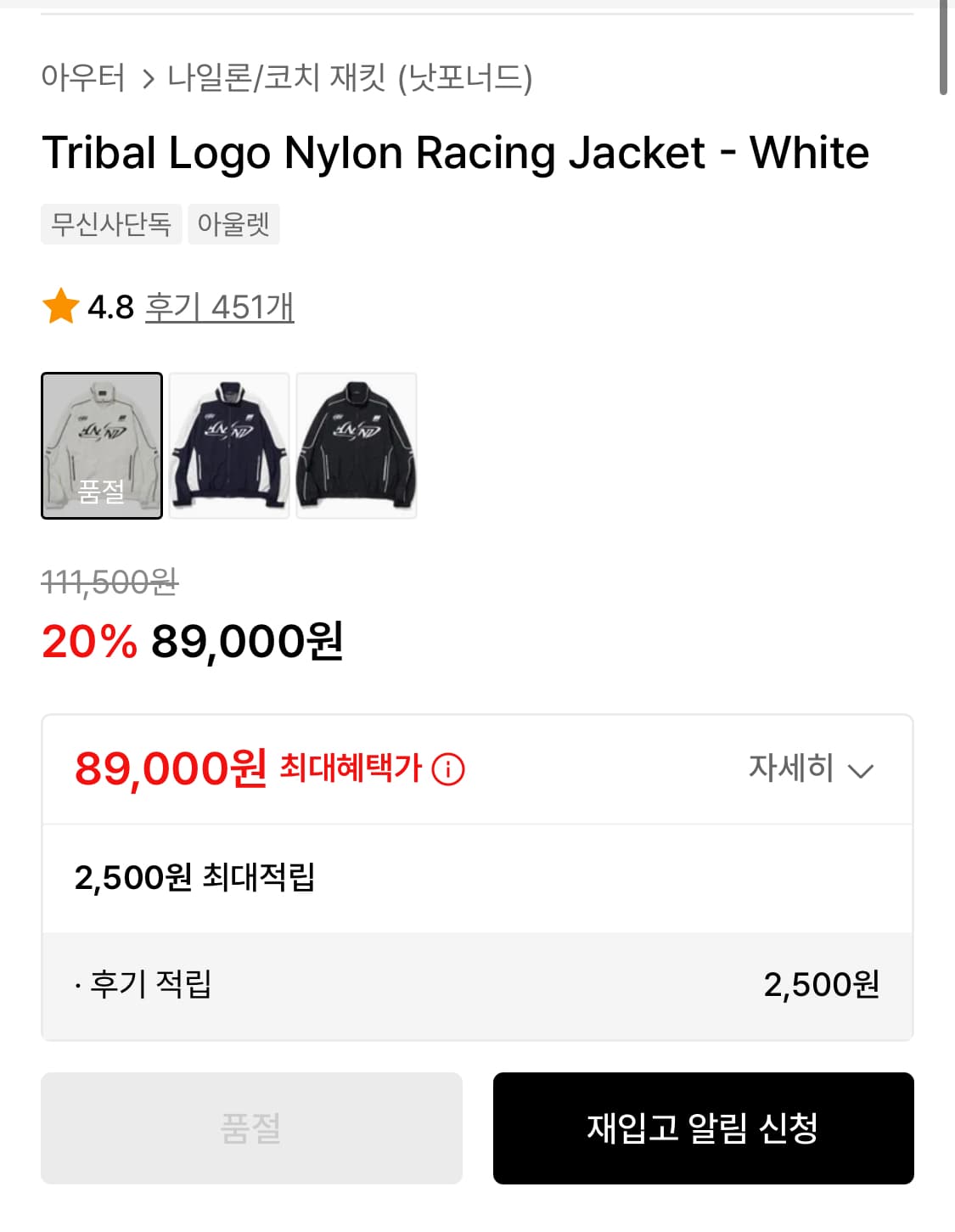Click the disabled 품절 sold-out button
The width and height of the screenshot is (955, 1232).
click(251, 1128)
